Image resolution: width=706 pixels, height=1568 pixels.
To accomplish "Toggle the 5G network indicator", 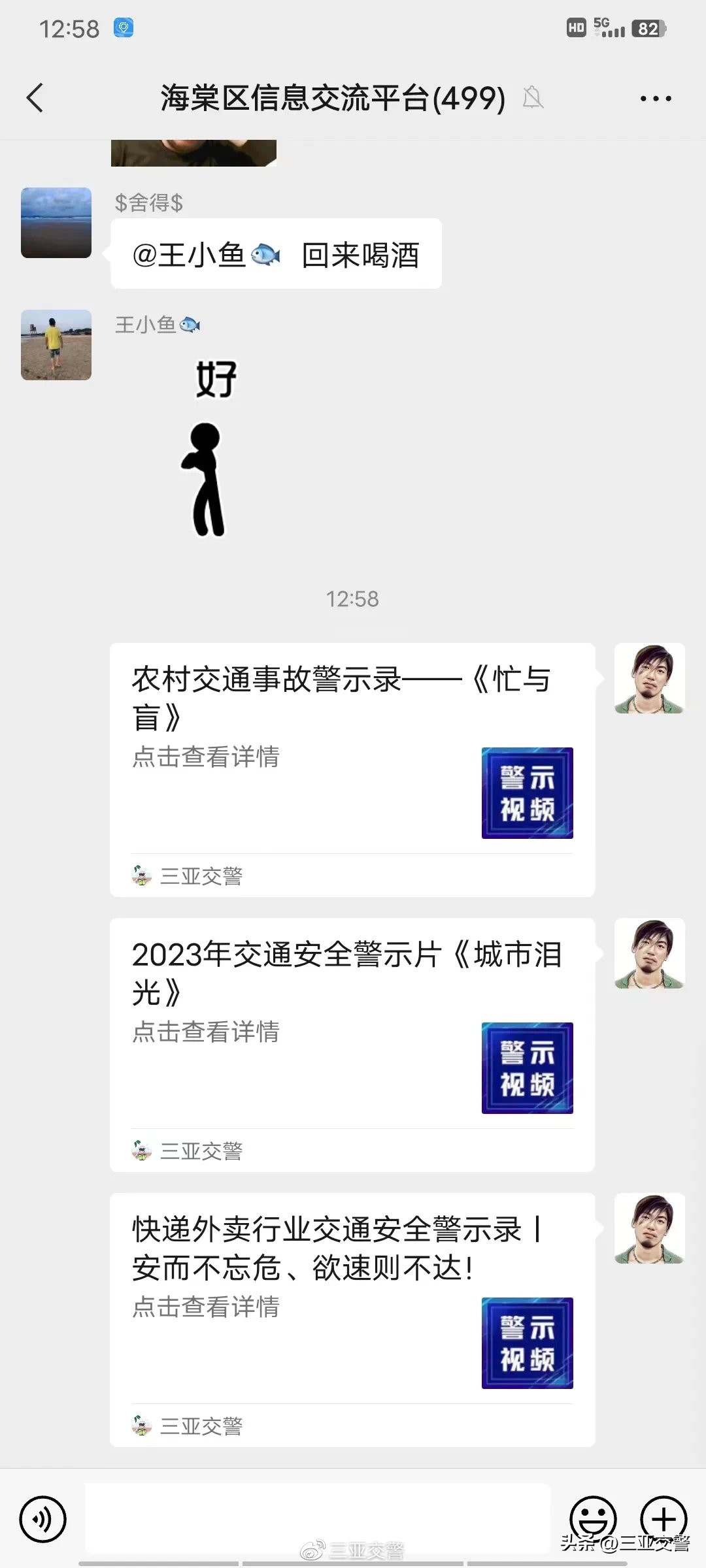I will (x=604, y=26).
